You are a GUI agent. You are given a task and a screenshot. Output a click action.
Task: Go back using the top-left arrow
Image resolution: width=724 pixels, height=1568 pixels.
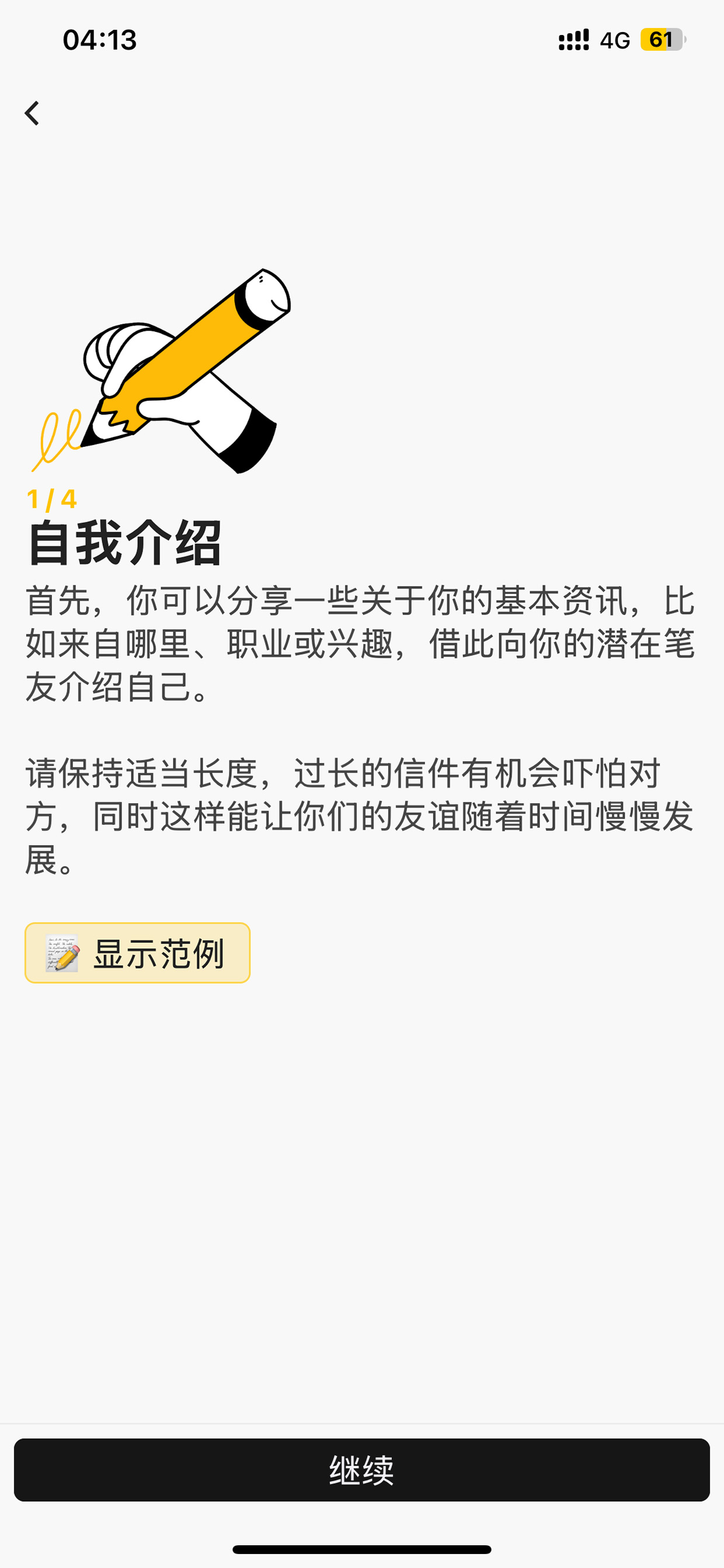[32, 113]
